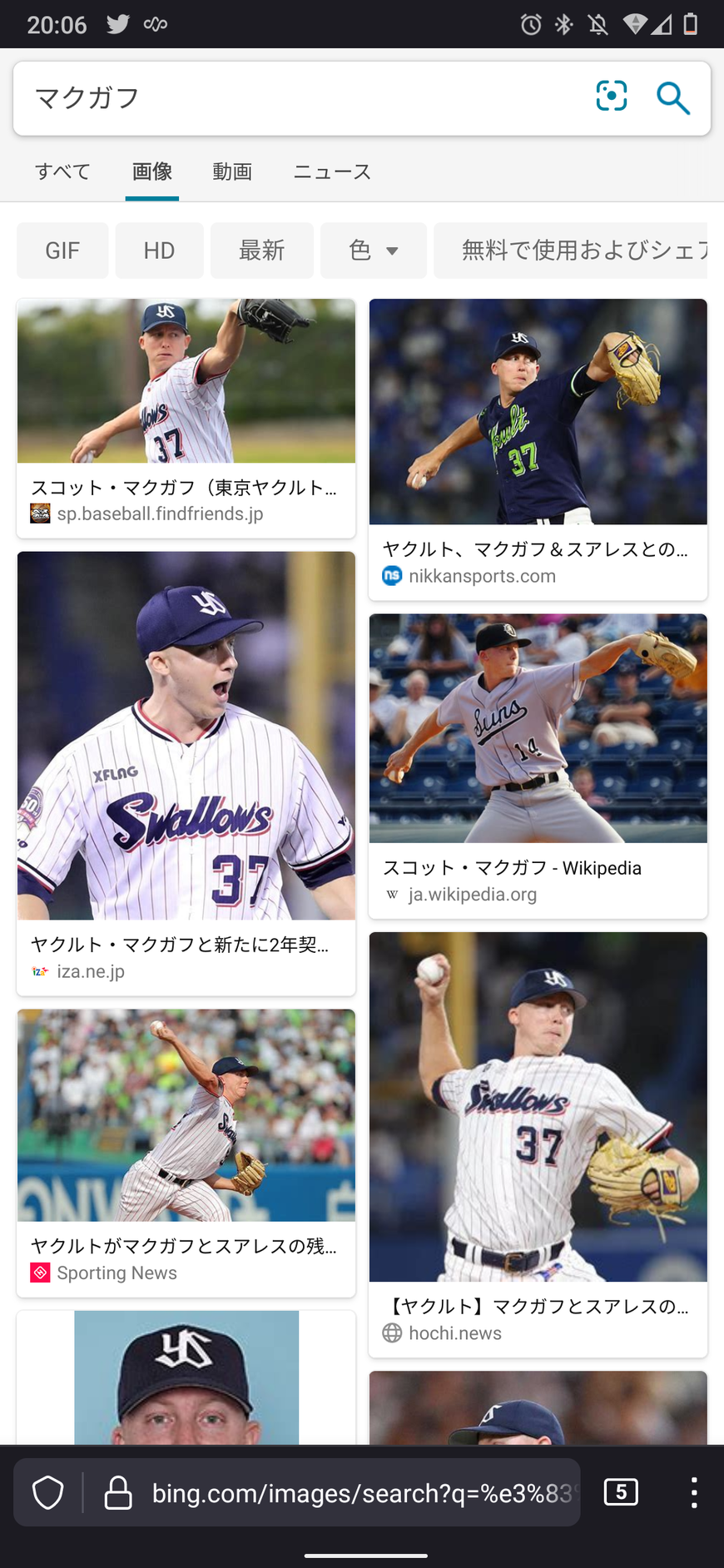Tap the magnifier search icon

672,98
